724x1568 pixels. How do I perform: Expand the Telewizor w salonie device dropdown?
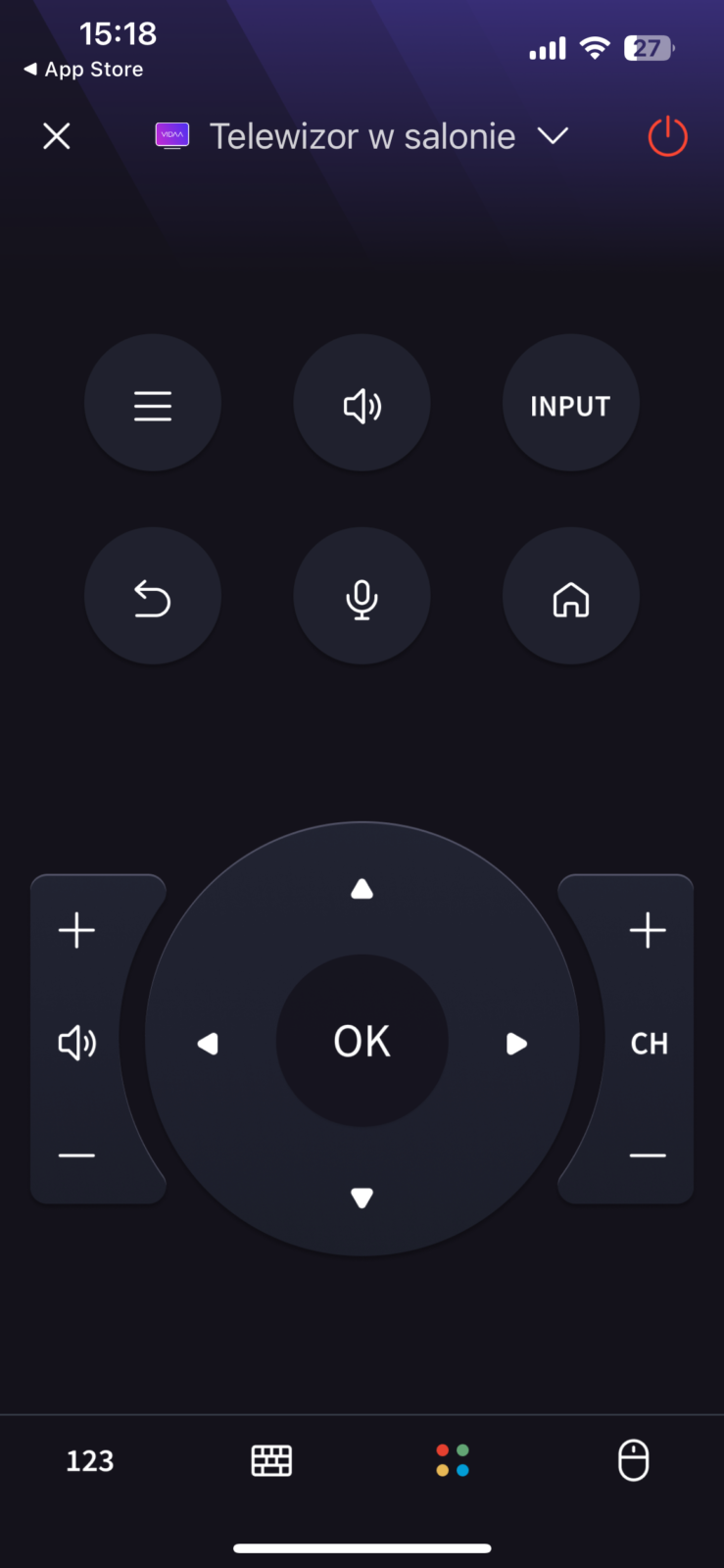[554, 136]
